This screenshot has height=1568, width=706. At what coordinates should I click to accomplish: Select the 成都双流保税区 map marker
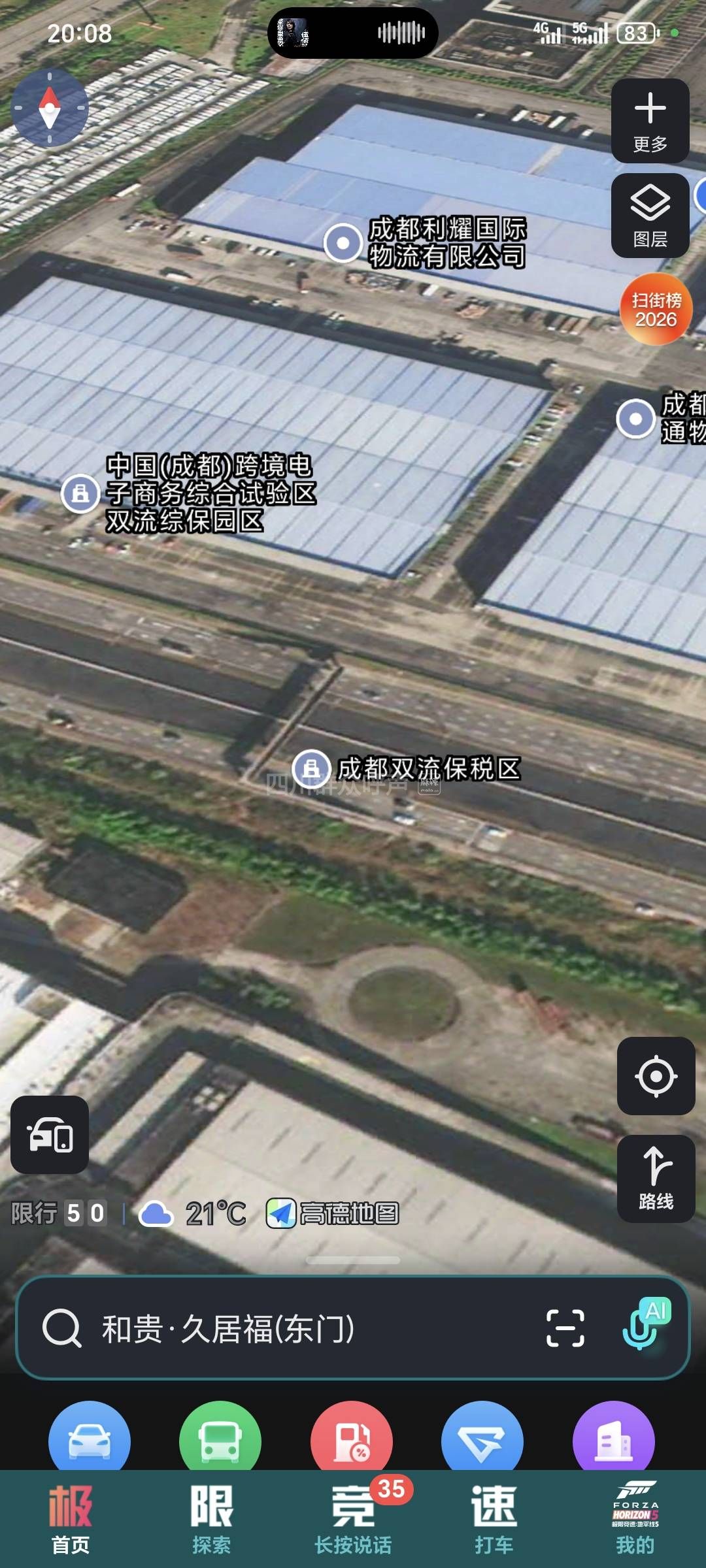(x=311, y=768)
